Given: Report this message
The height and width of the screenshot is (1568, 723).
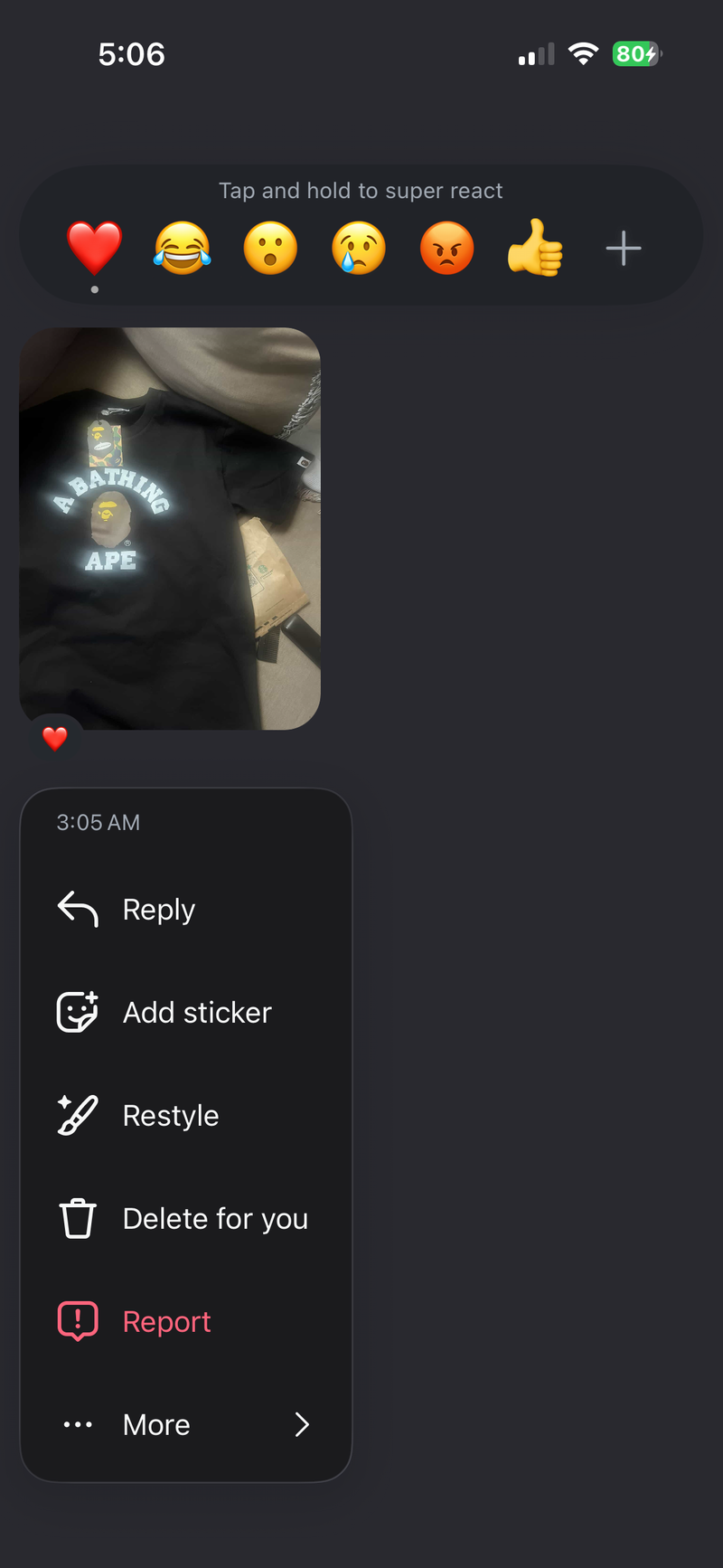Looking at the screenshot, I should point(166,1321).
